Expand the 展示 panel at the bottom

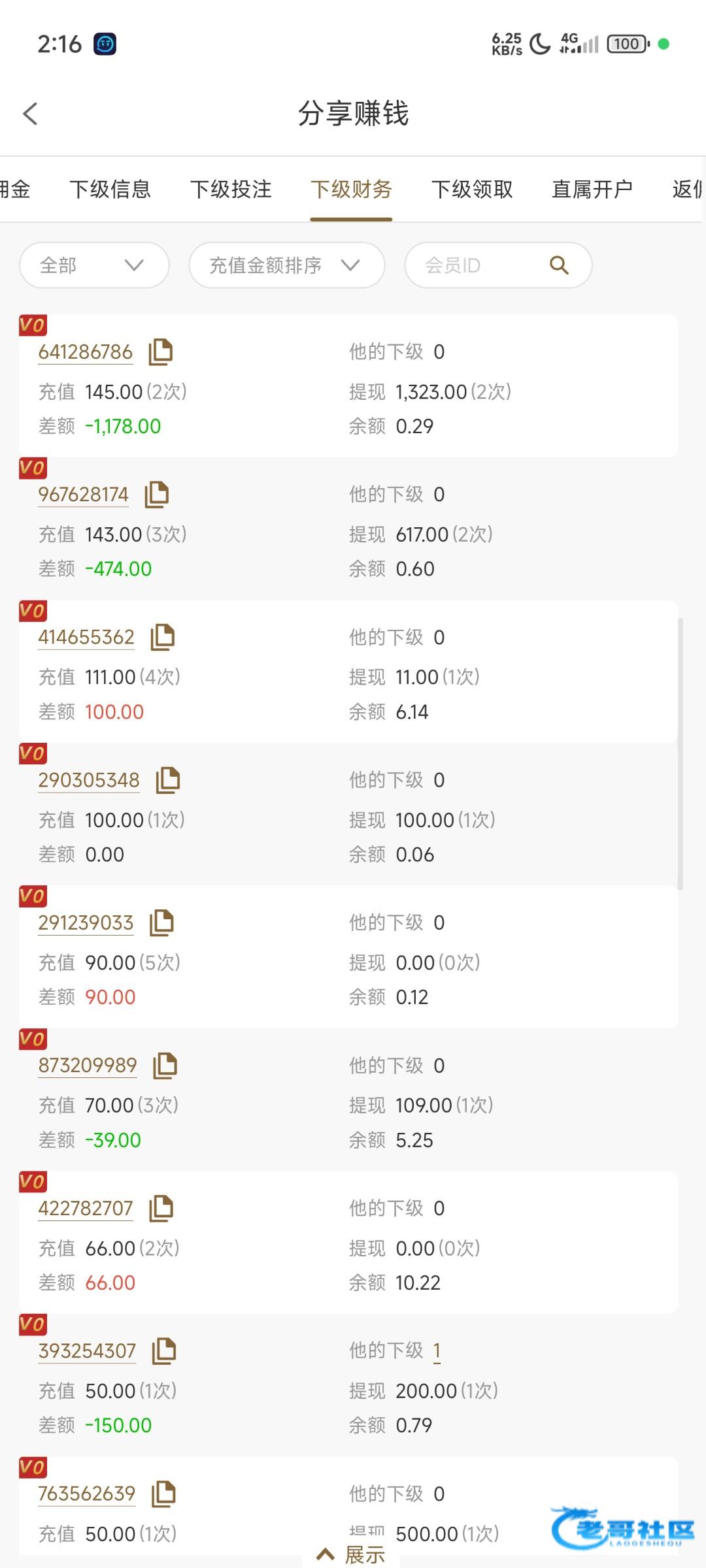point(352,1554)
